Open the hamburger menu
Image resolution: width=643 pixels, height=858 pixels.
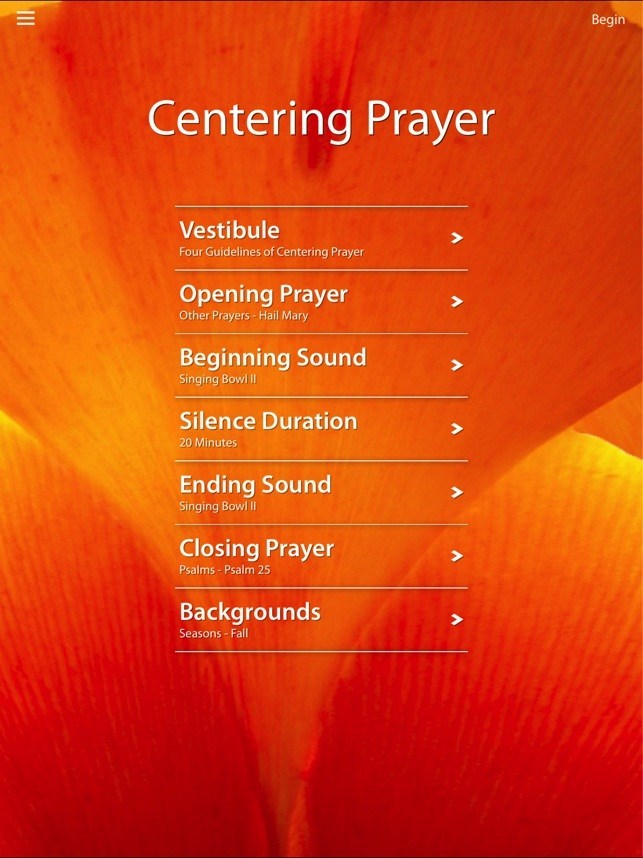(x=25, y=18)
